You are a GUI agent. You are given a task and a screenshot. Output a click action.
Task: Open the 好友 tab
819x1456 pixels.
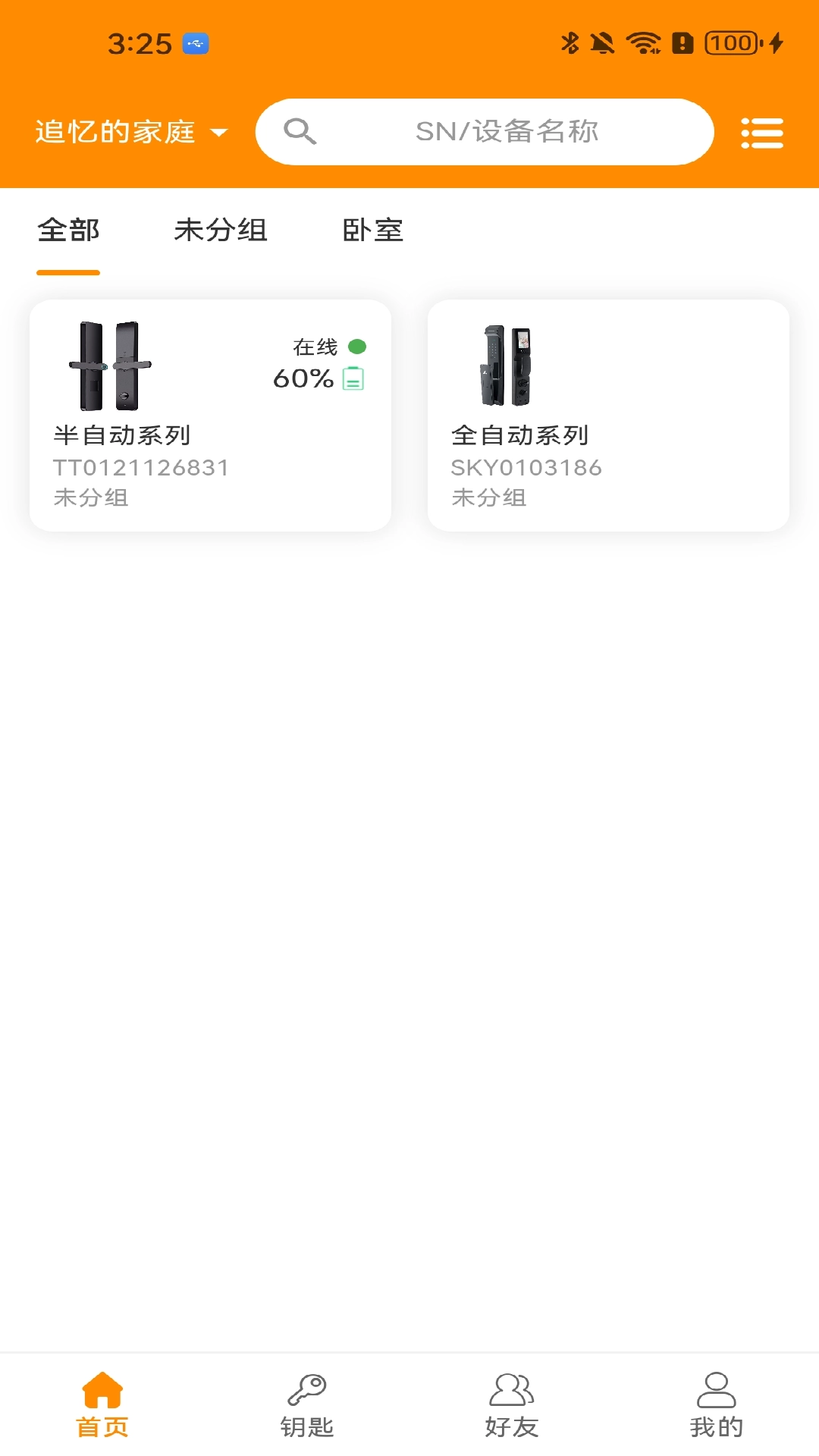[x=512, y=1404]
